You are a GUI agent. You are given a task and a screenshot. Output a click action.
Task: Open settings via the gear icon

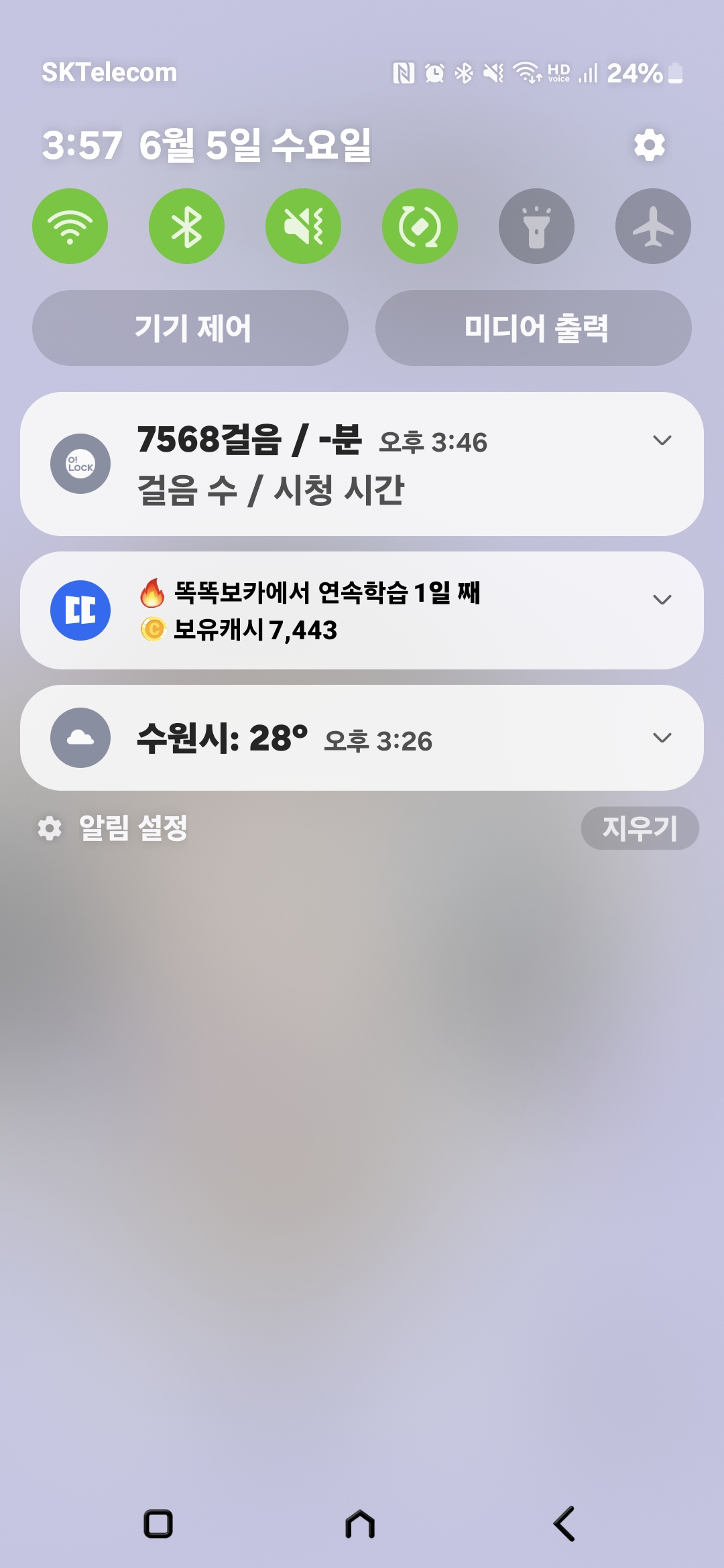tap(649, 145)
